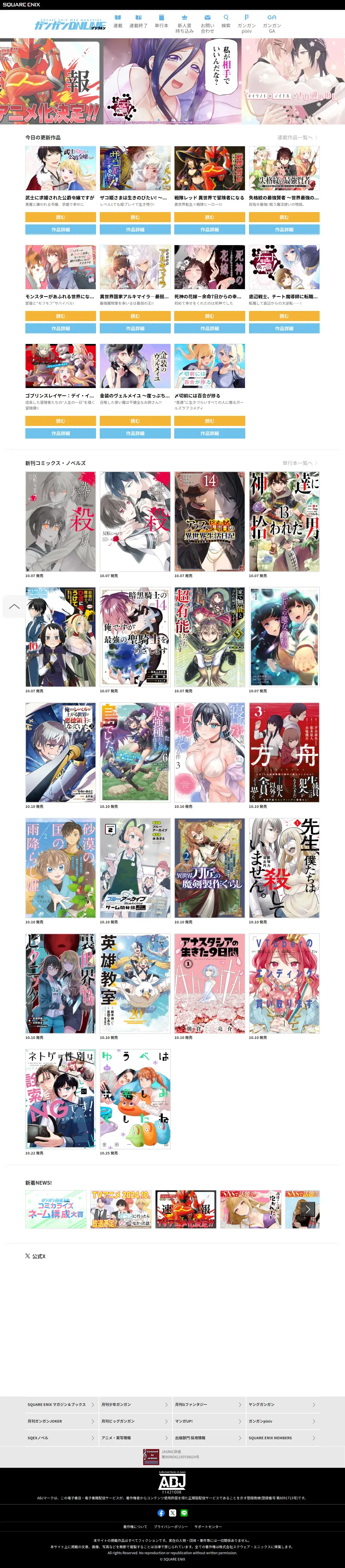Open 単行本 books page from header
The image size is (345, 1568).
click(161, 21)
